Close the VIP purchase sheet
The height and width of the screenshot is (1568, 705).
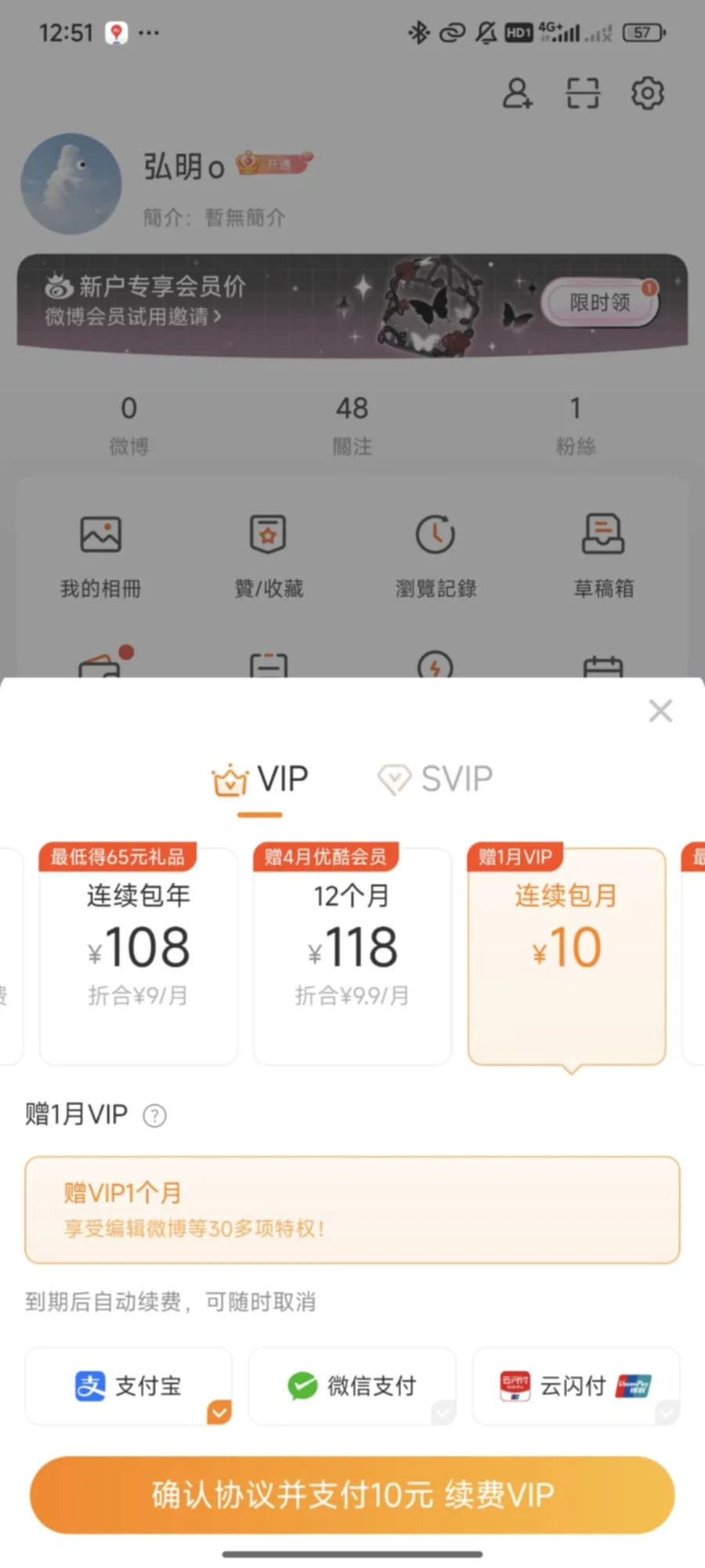click(660, 711)
